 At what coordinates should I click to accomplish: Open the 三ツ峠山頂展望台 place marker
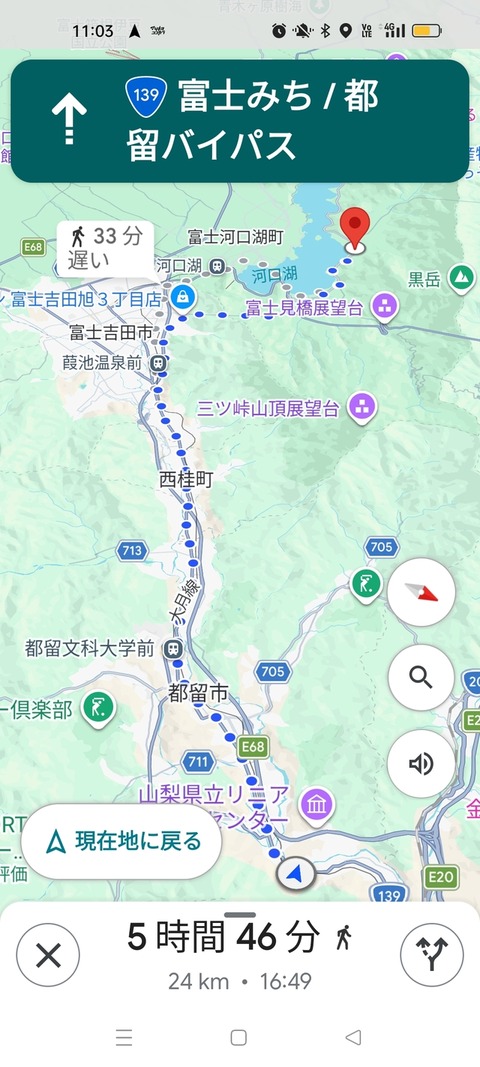click(362, 408)
